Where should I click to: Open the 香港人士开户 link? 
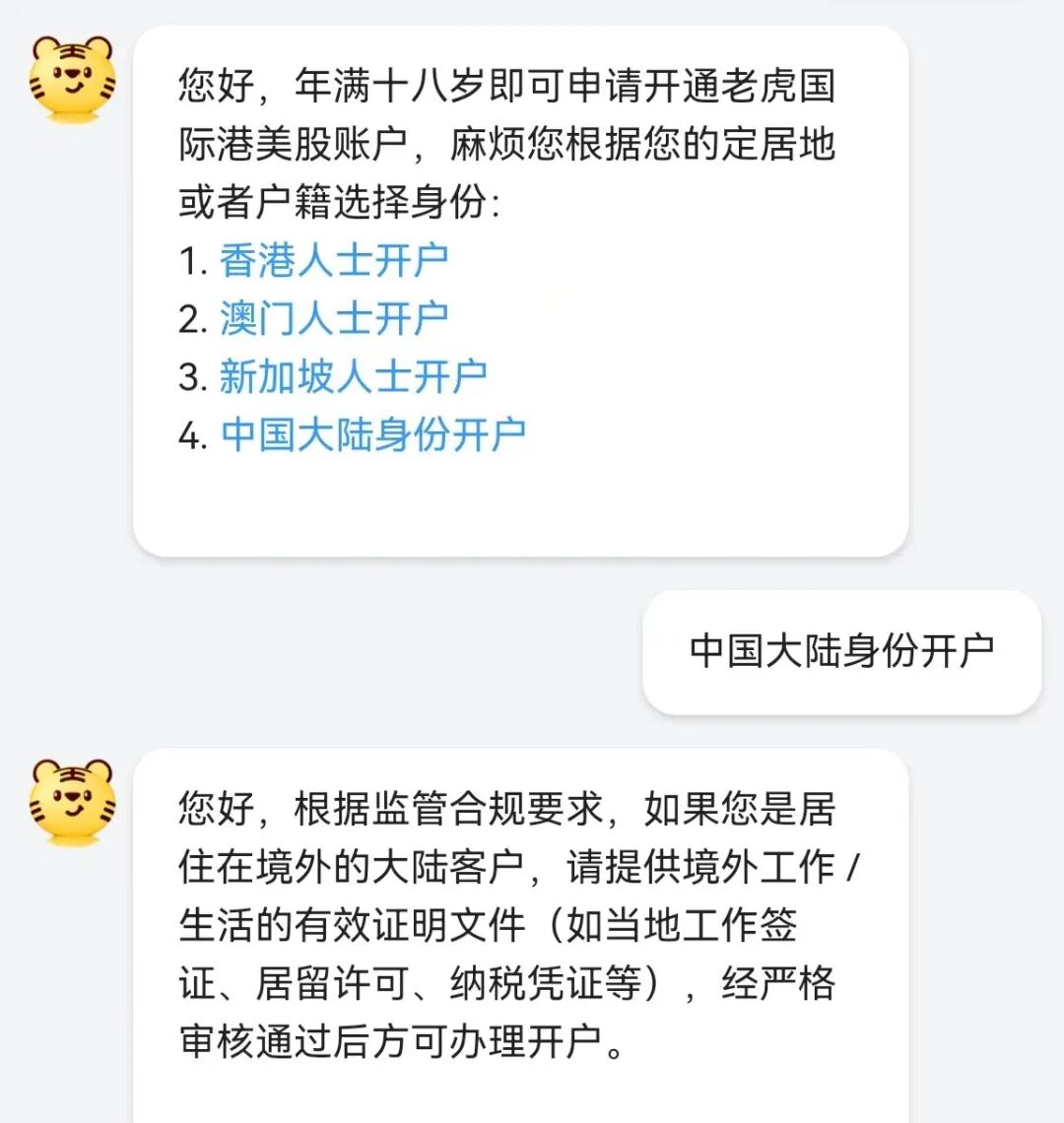pyautogui.click(x=333, y=261)
